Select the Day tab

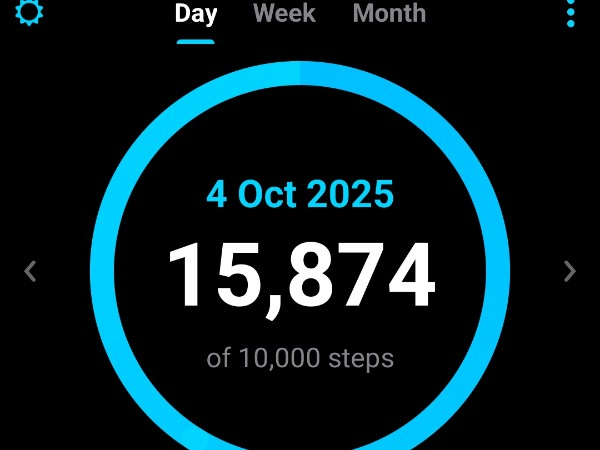196,14
